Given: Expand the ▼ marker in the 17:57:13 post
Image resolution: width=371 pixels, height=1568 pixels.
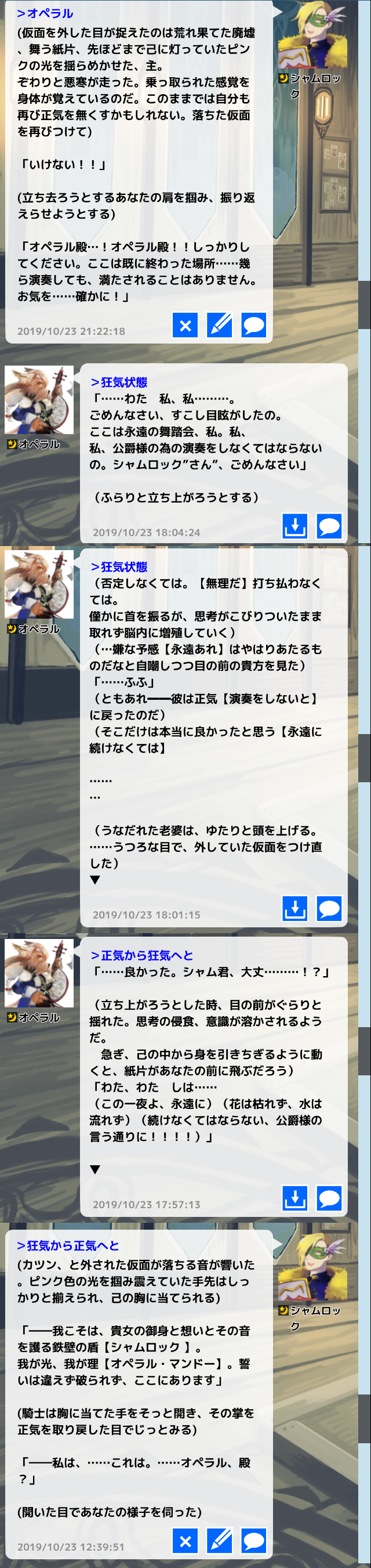Looking at the screenshot, I should pos(95,1169).
